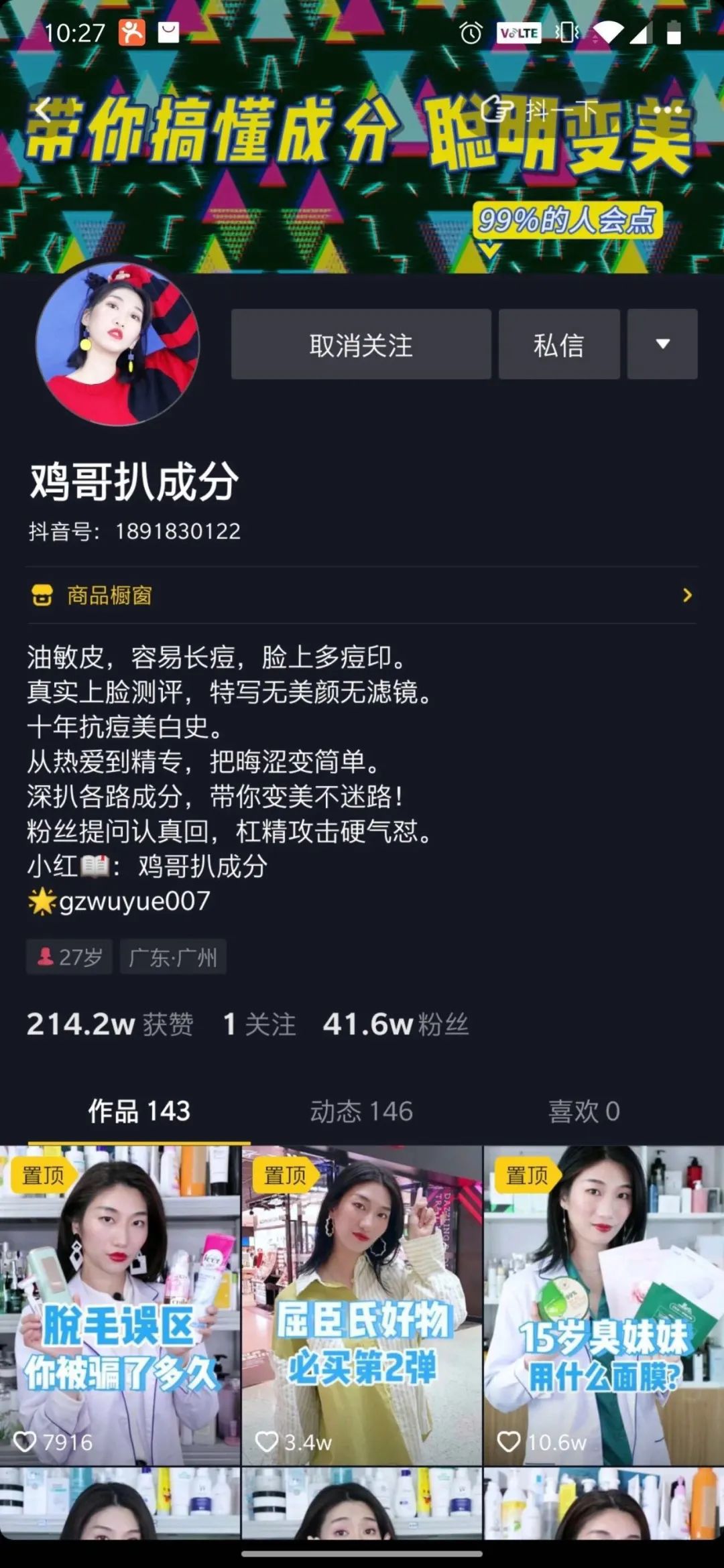Tap the 取消关注 button
The image size is (724, 1568).
coord(361,344)
